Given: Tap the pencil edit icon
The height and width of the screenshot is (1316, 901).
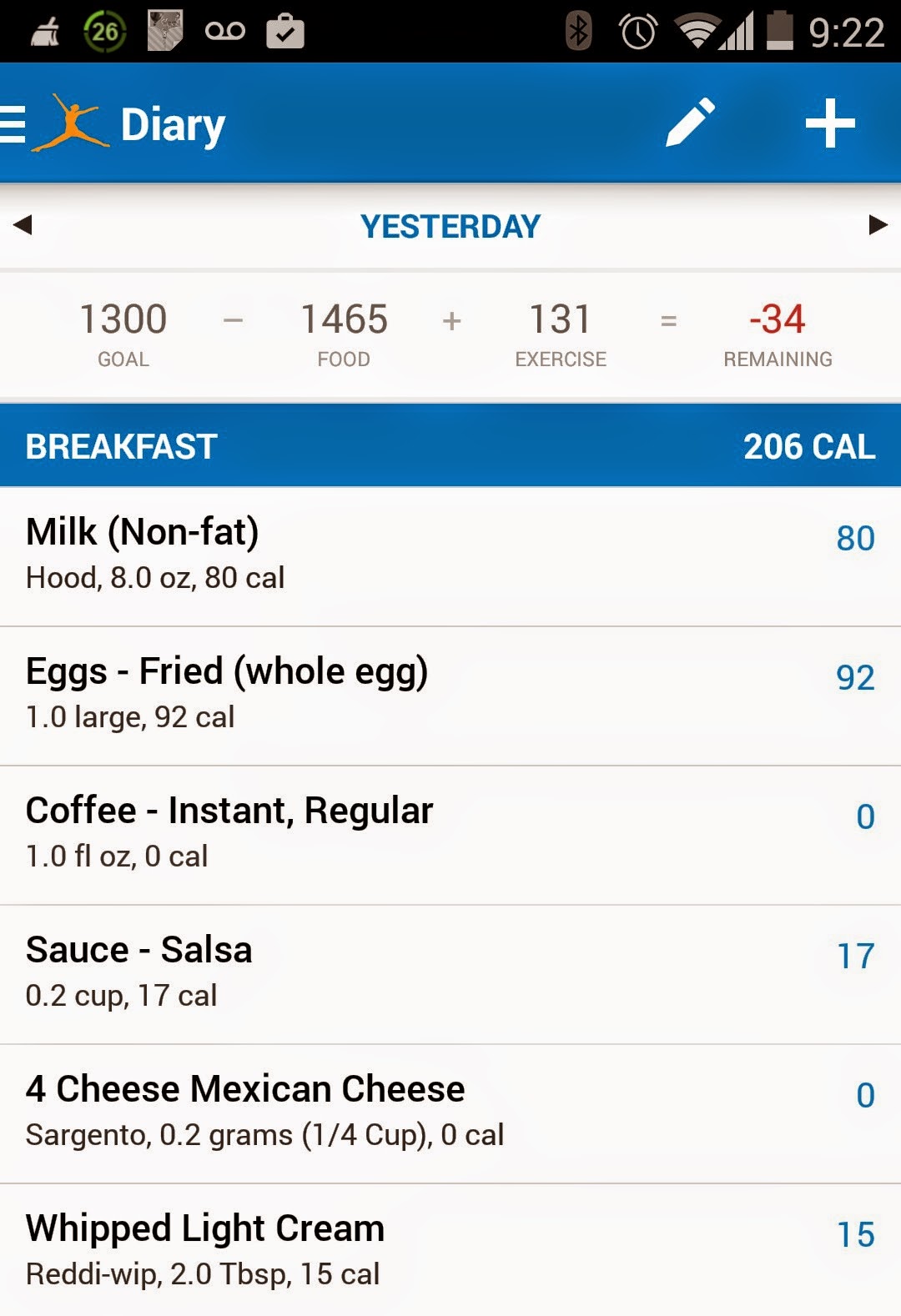Looking at the screenshot, I should point(691,123).
